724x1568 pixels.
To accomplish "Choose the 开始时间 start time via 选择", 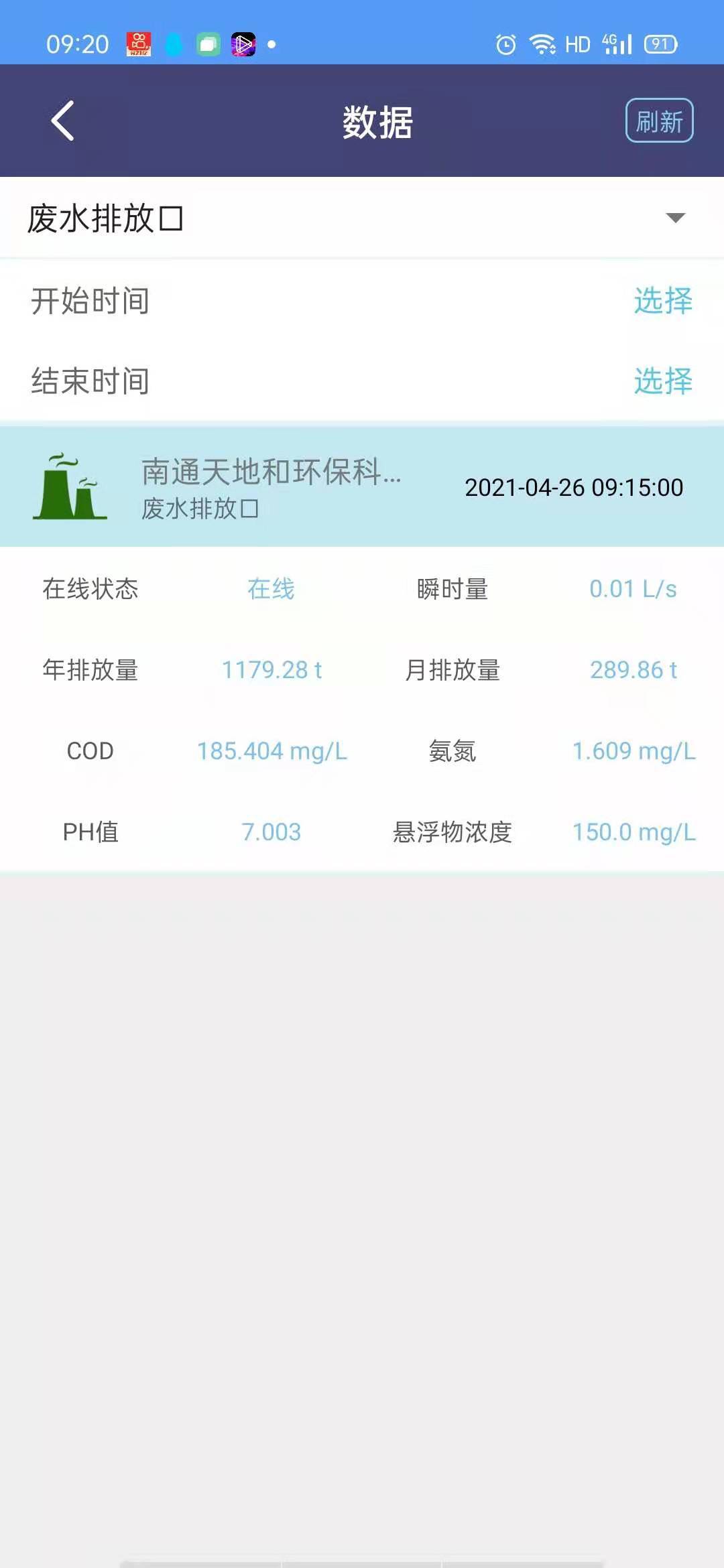I will point(663,300).
